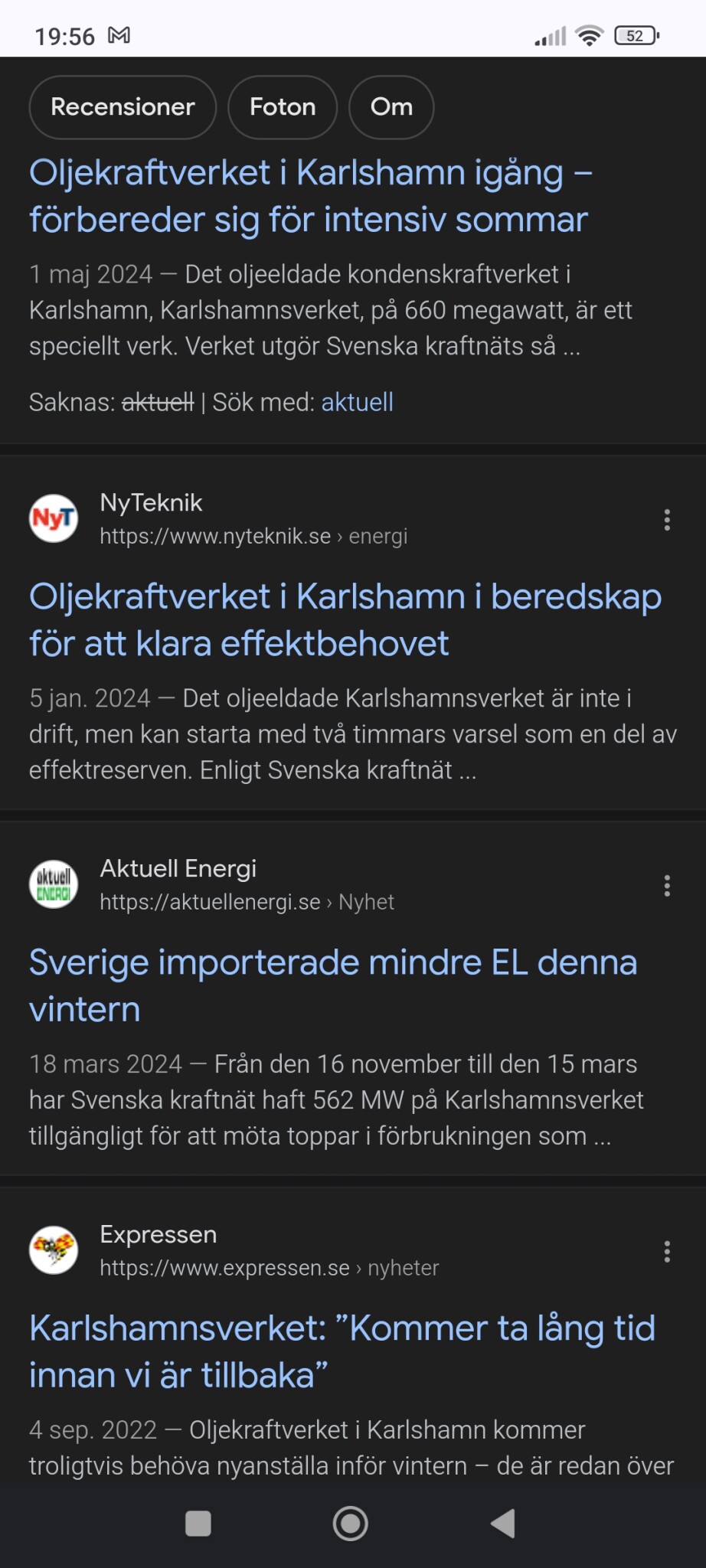Open overflow menu for the Expressen result
Image resolution: width=706 pixels, height=1568 pixels.
[x=667, y=1252]
